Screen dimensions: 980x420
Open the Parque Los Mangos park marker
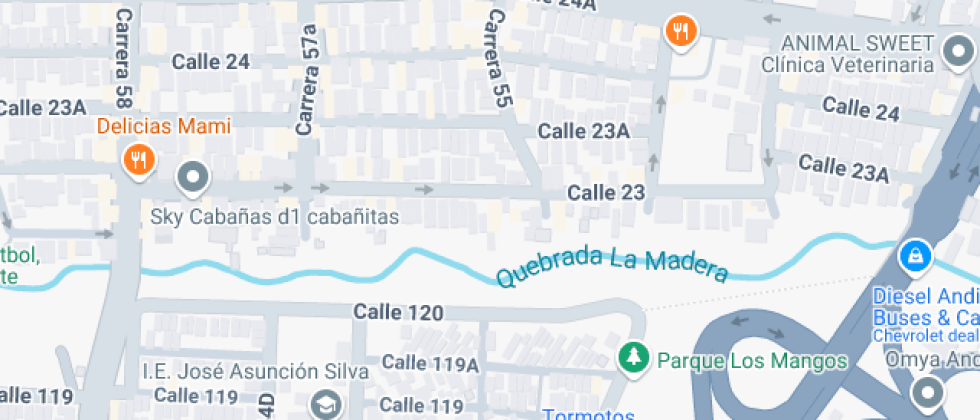[x=631, y=356]
